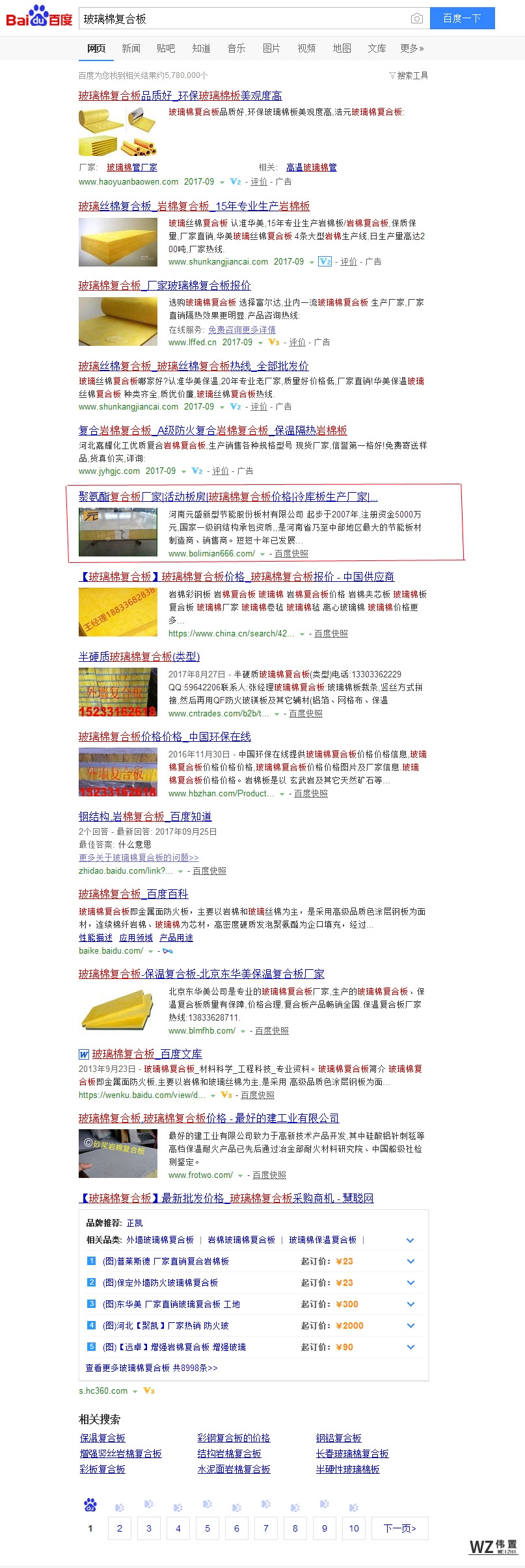Click the blue numbered badge before 普莱斯德 listing

click(90, 1261)
